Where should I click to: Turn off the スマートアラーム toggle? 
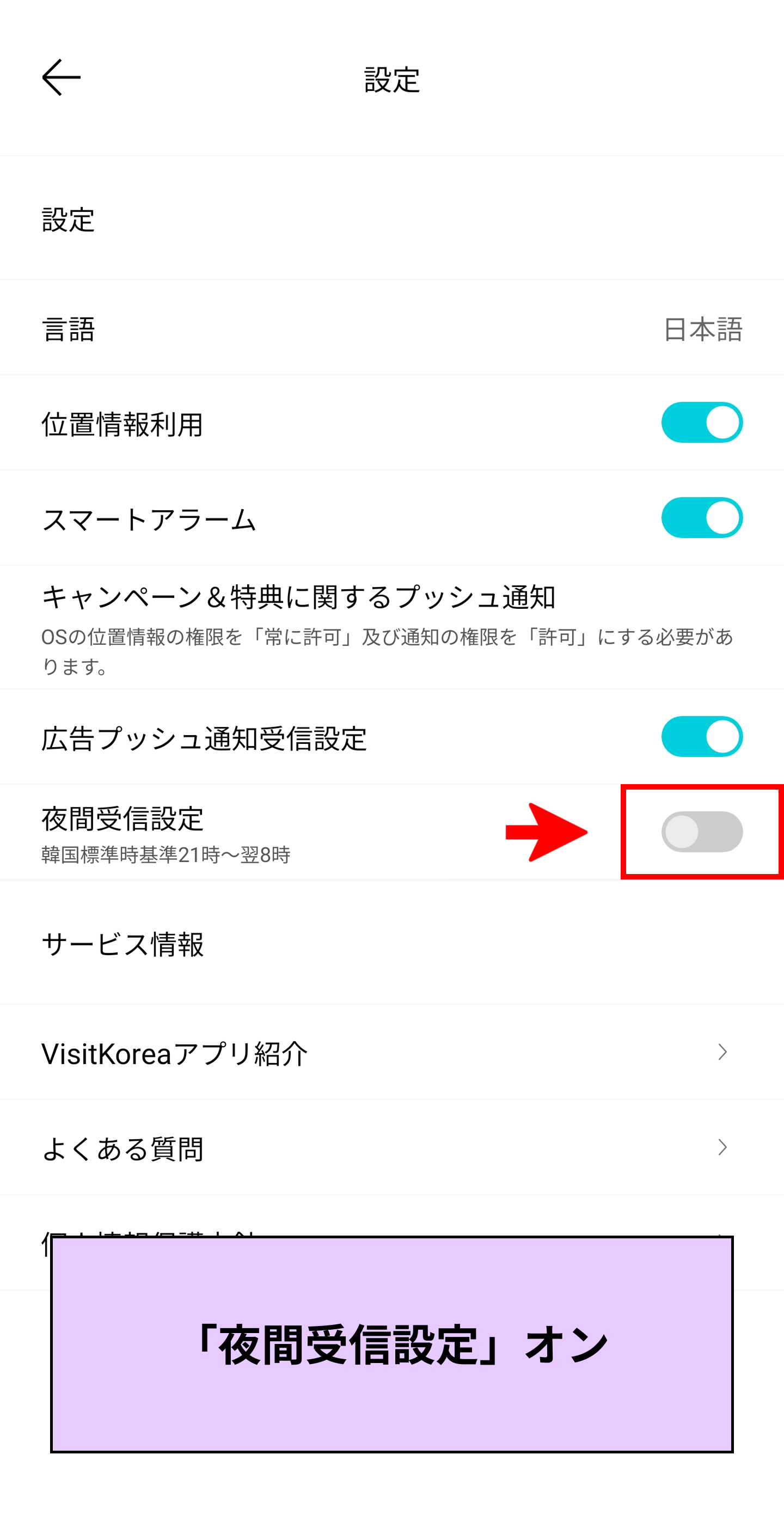[702, 518]
